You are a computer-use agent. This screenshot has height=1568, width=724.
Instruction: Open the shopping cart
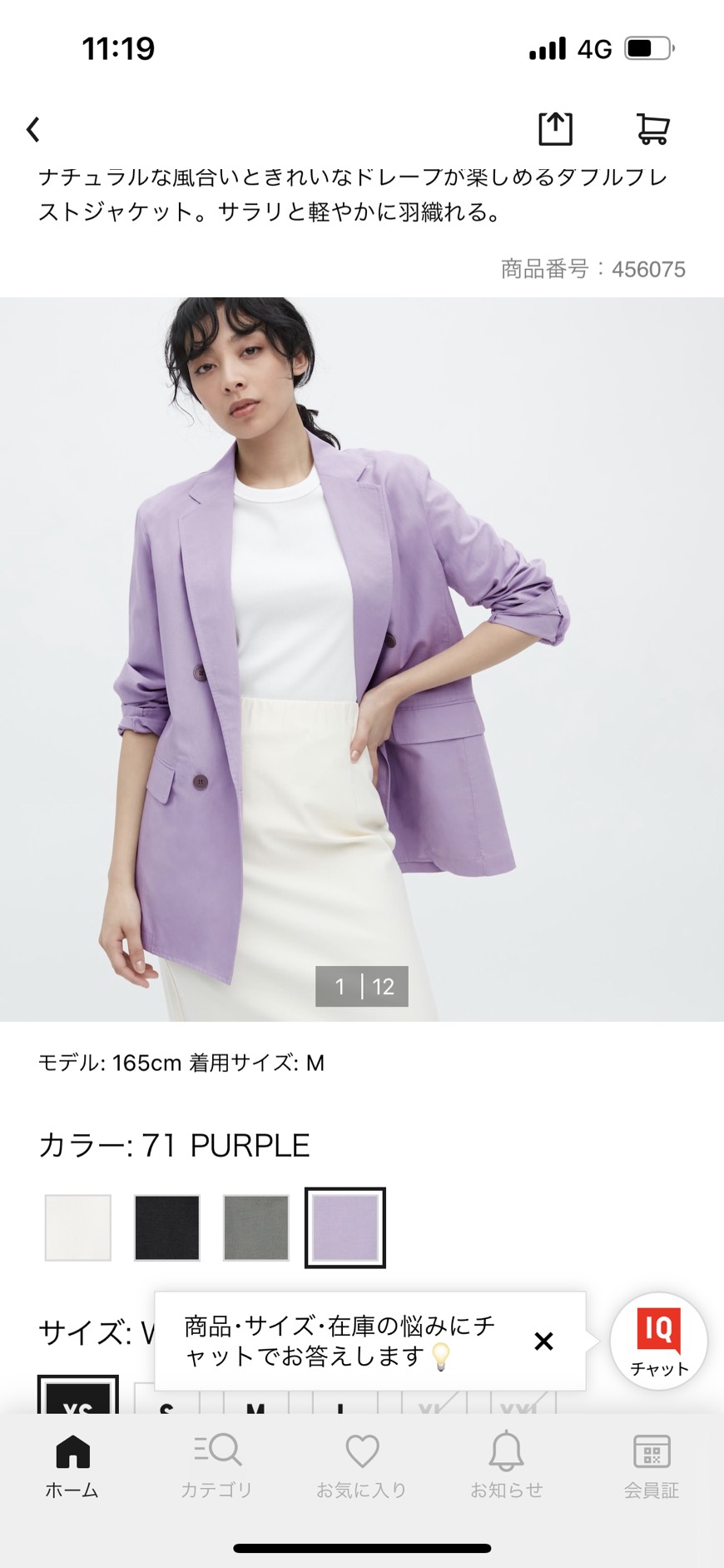coord(652,128)
